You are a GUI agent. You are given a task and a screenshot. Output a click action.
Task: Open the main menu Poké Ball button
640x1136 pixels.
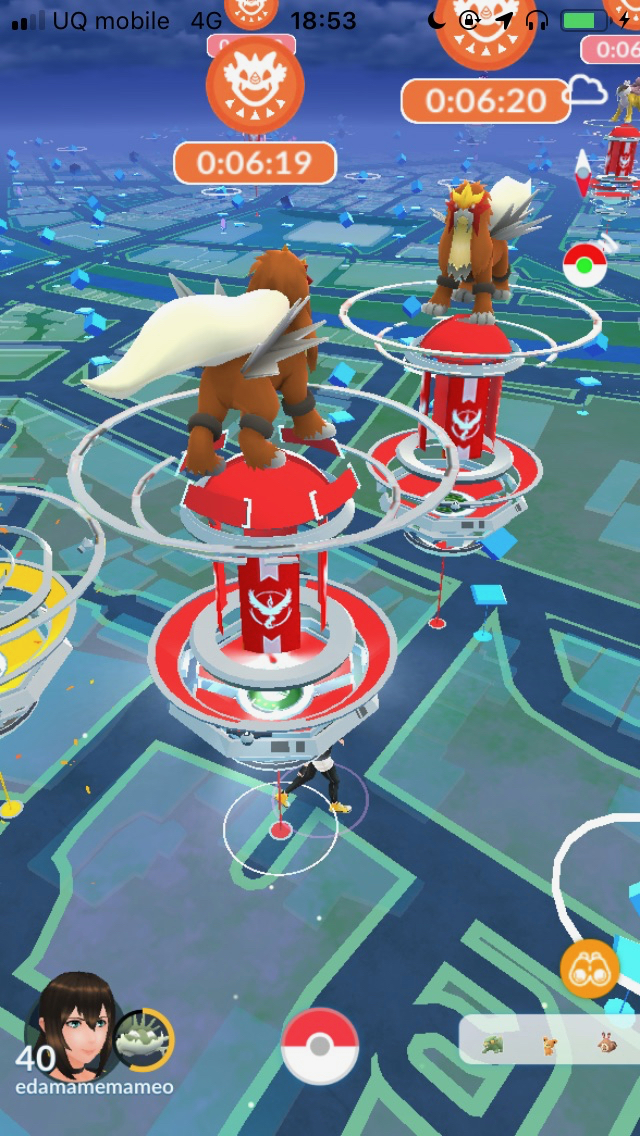[319, 1046]
